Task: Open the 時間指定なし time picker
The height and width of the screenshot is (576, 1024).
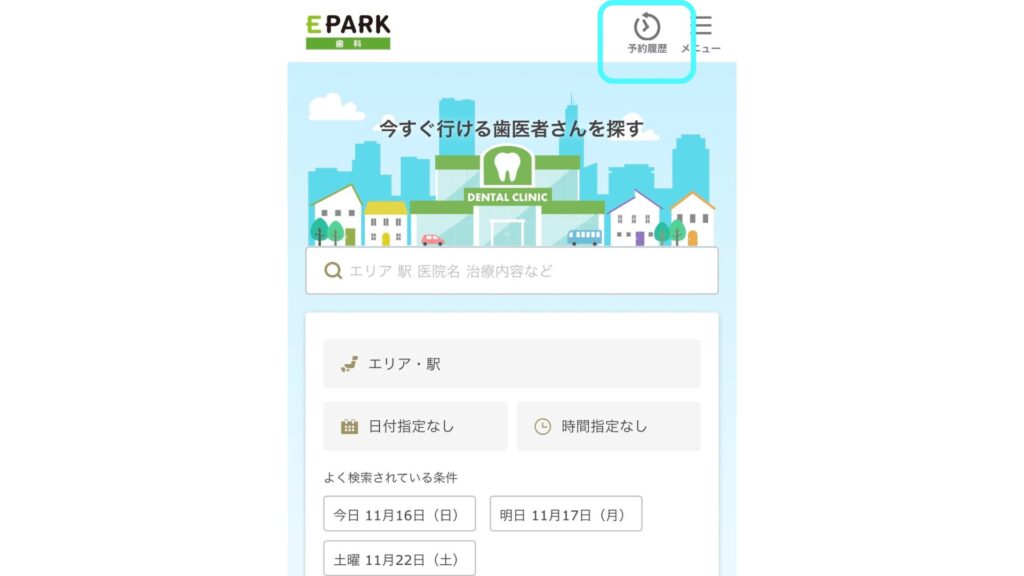Action: tap(608, 426)
